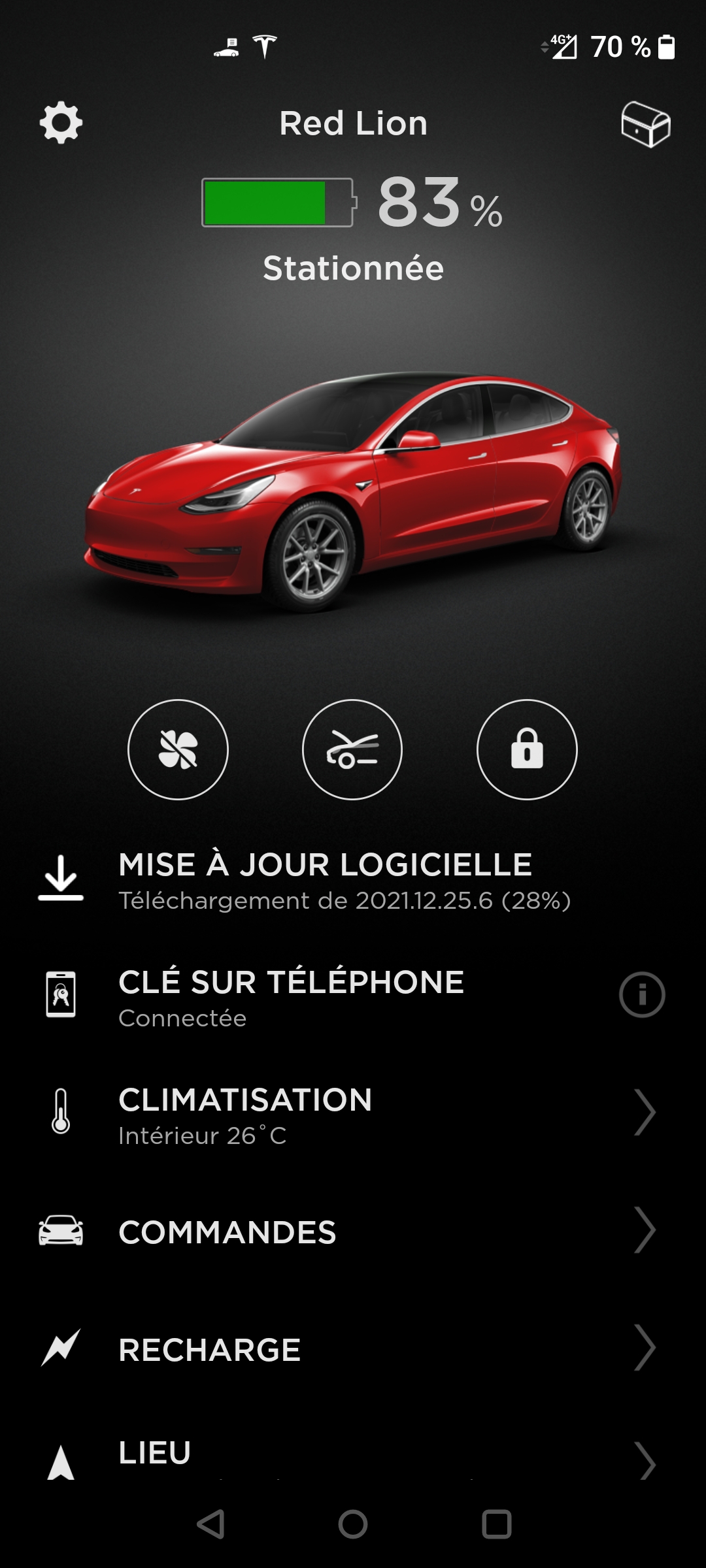The image size is (706, 1568).
Task: Show Clé sur téléphone info
Action: [x=642, y=995]
